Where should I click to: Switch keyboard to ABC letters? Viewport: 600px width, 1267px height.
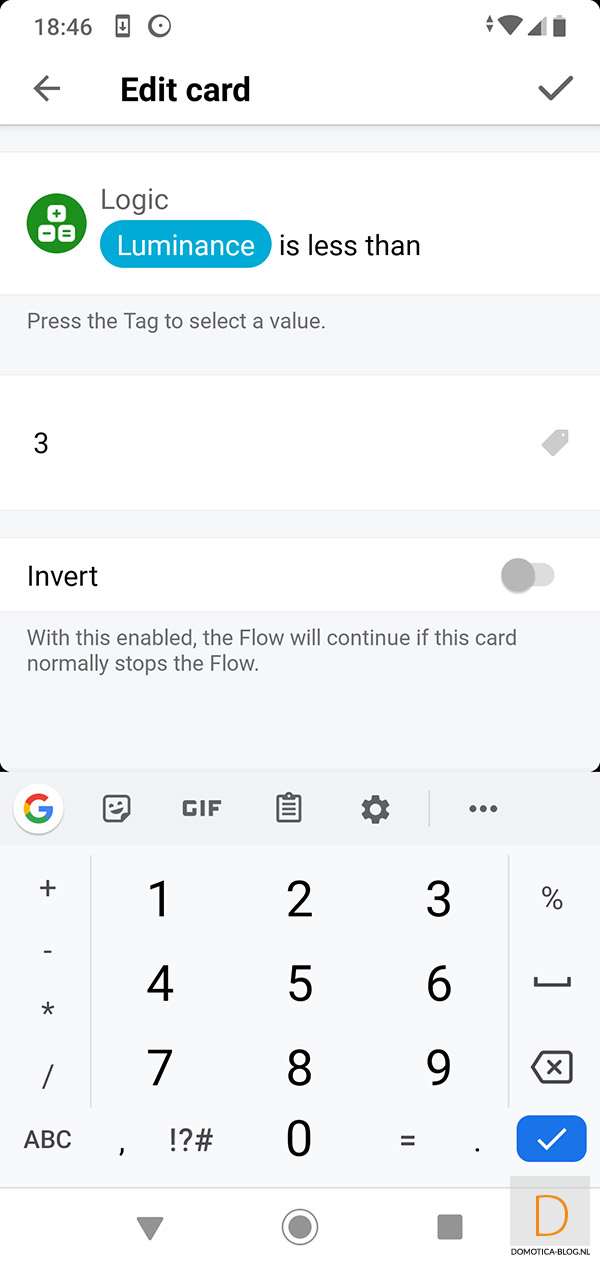(48, 1139)
